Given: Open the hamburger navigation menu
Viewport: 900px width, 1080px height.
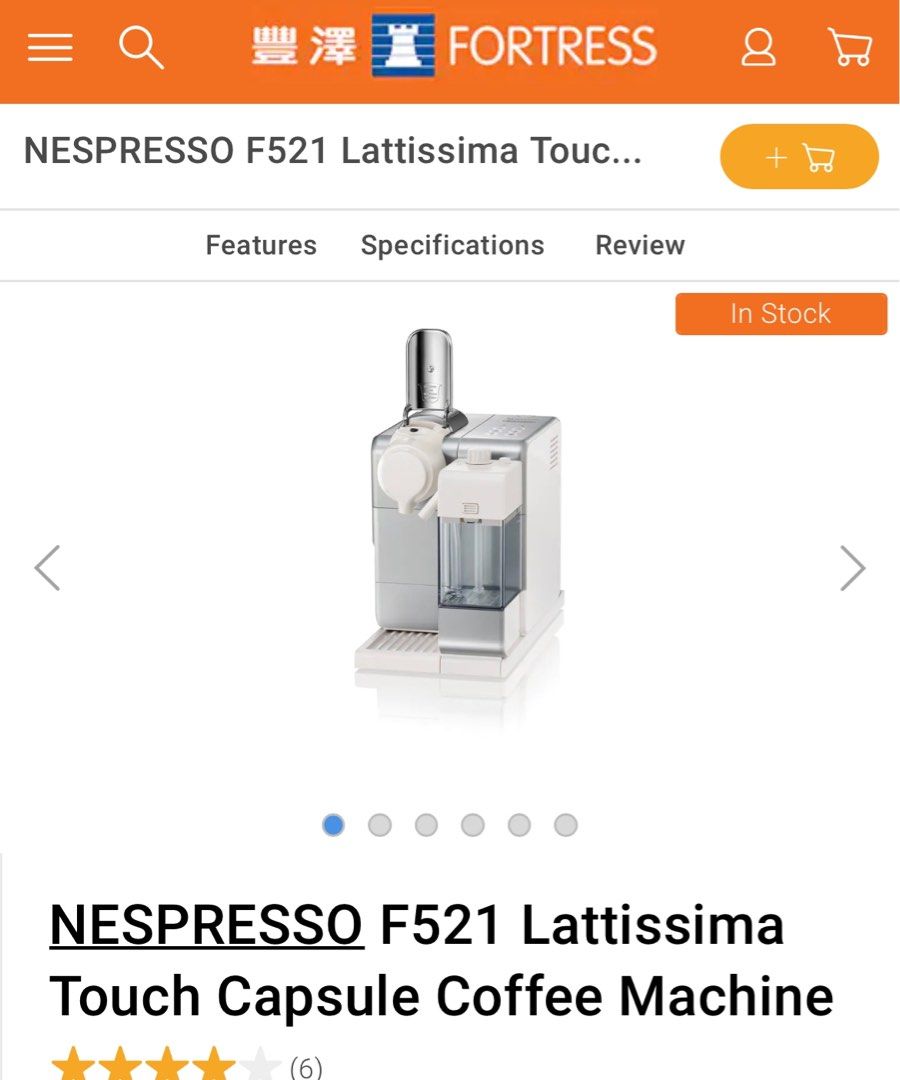Looking at the screenshot, I should coord(49,47).
